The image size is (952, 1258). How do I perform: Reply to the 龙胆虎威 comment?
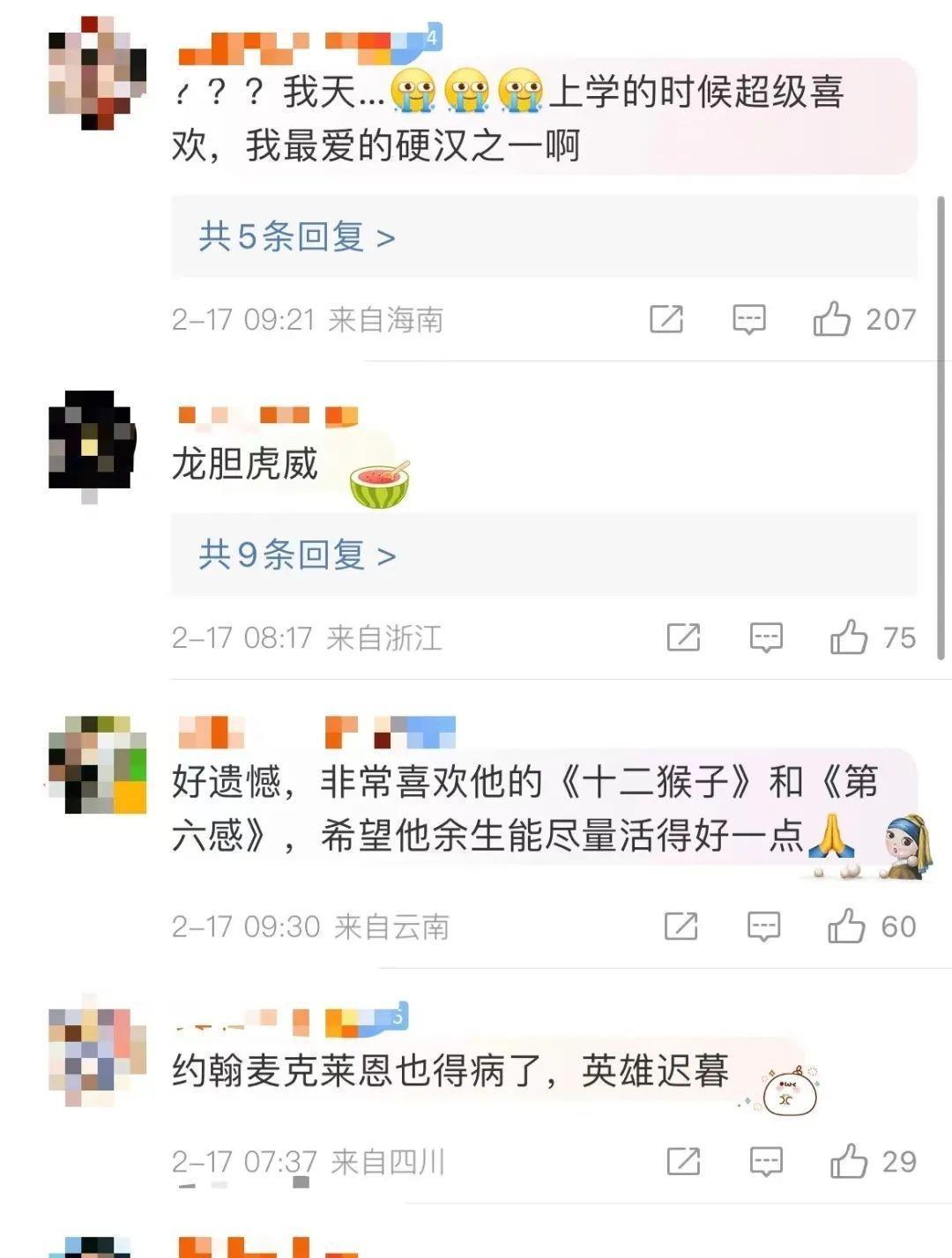click(x=766, y=637)
